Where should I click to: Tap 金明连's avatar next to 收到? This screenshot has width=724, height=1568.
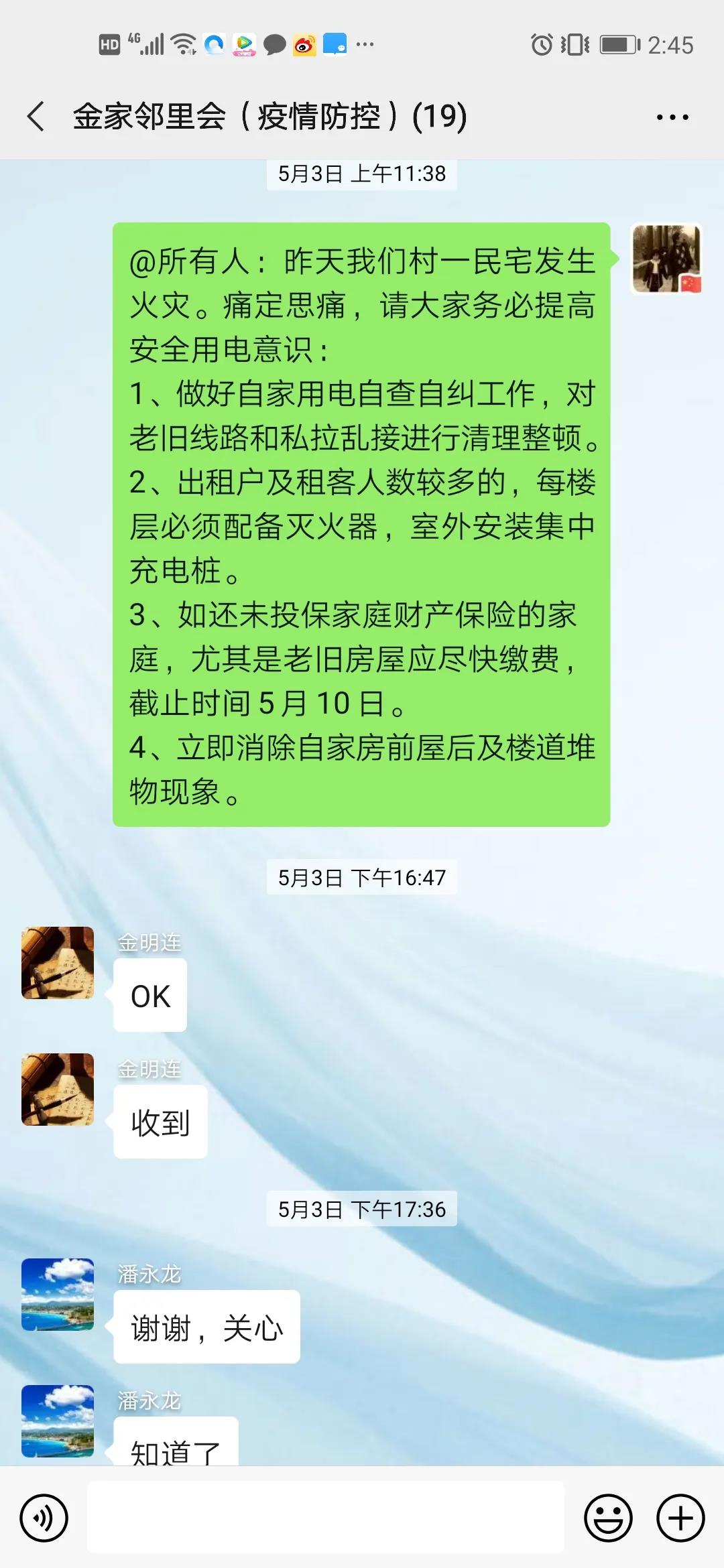click(x=58, y=1090)
